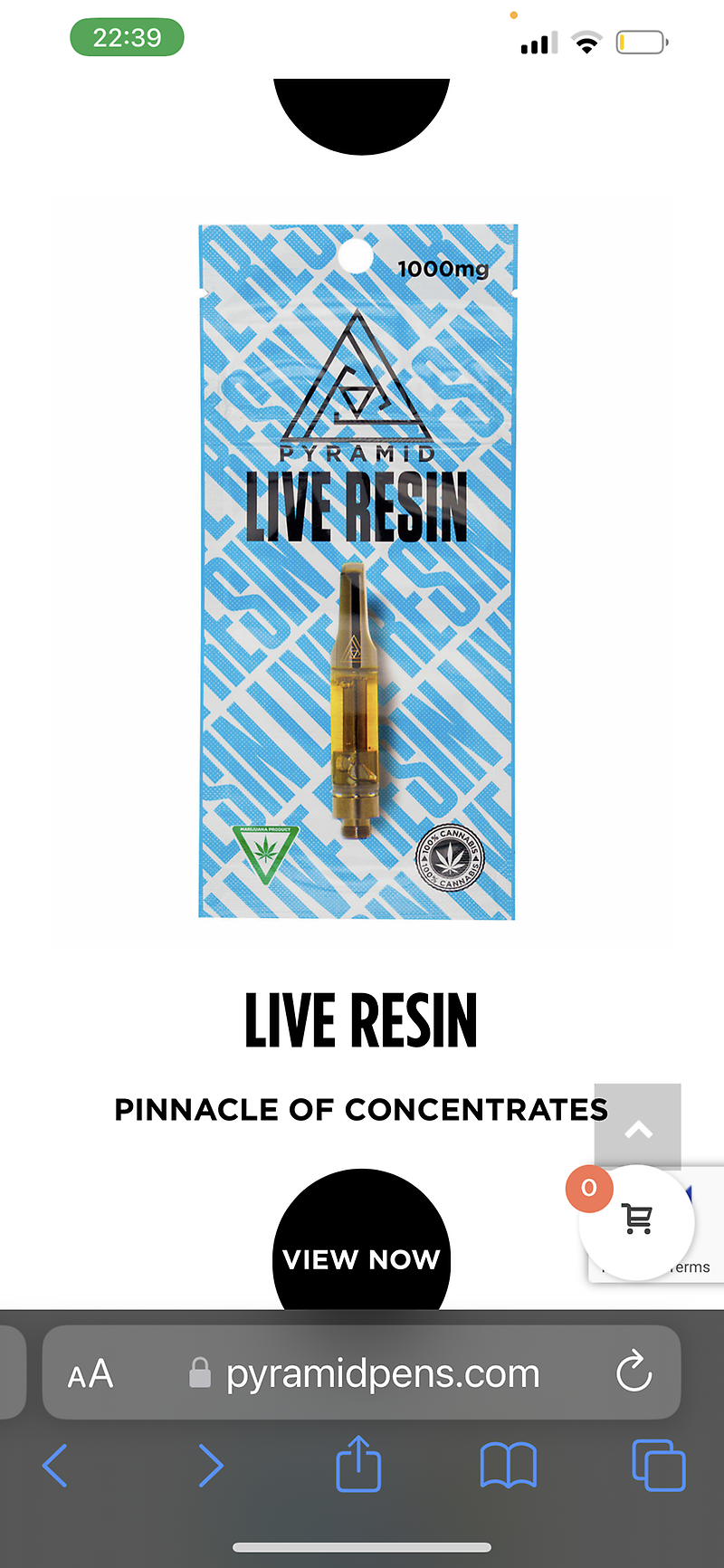The image size is (724, 1568).
Task: Go forward in browser history
Action: (x=210, y=1466)
